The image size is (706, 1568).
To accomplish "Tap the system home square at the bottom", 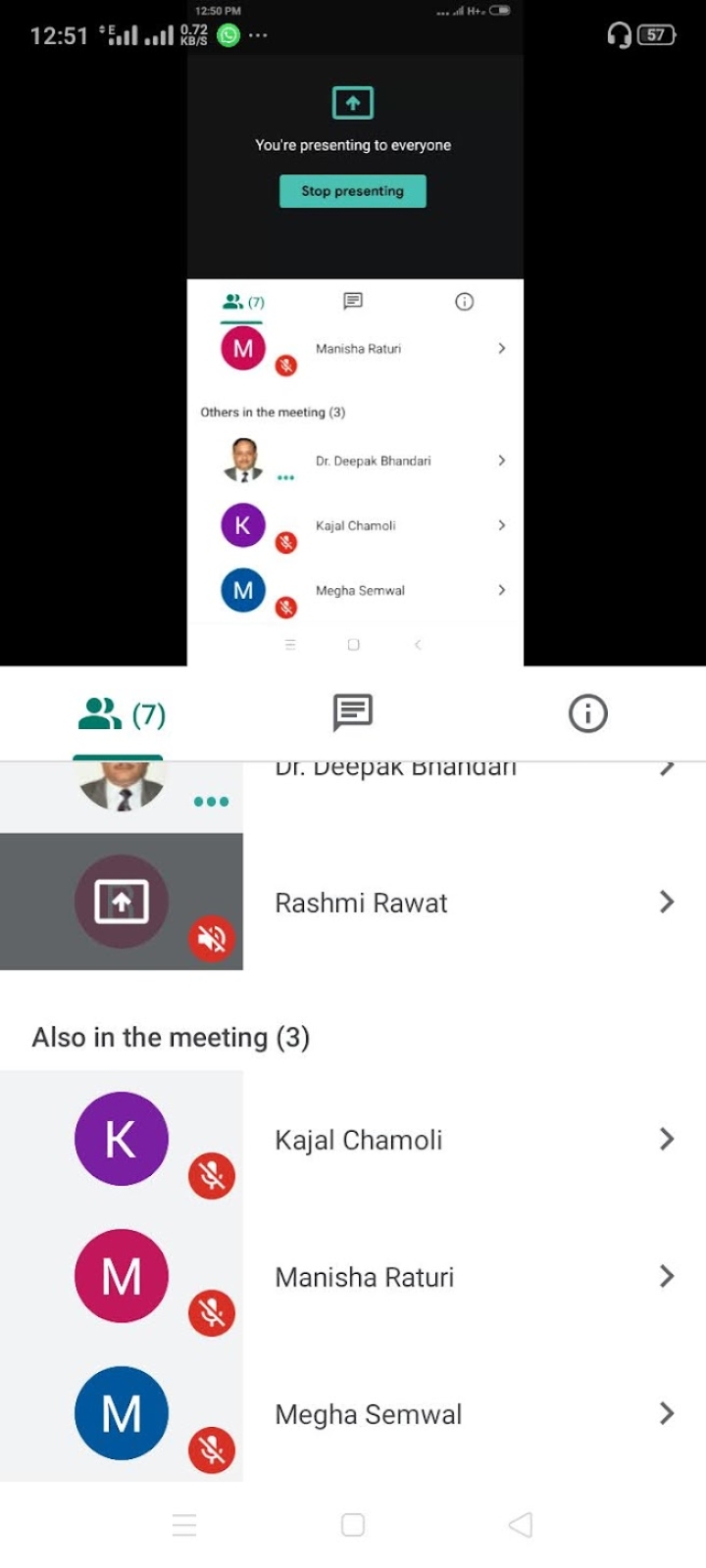I will point(353,1524).
